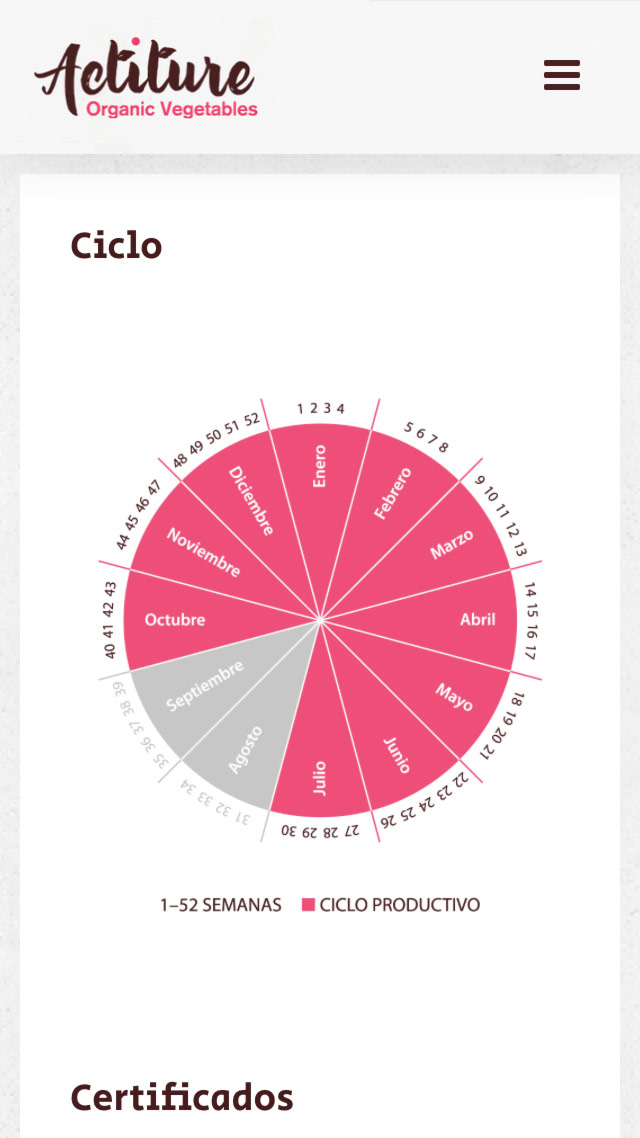Open the hamburger navigation menu
The width and height of the screenshot is (640, 1138).
pos(562,75)
